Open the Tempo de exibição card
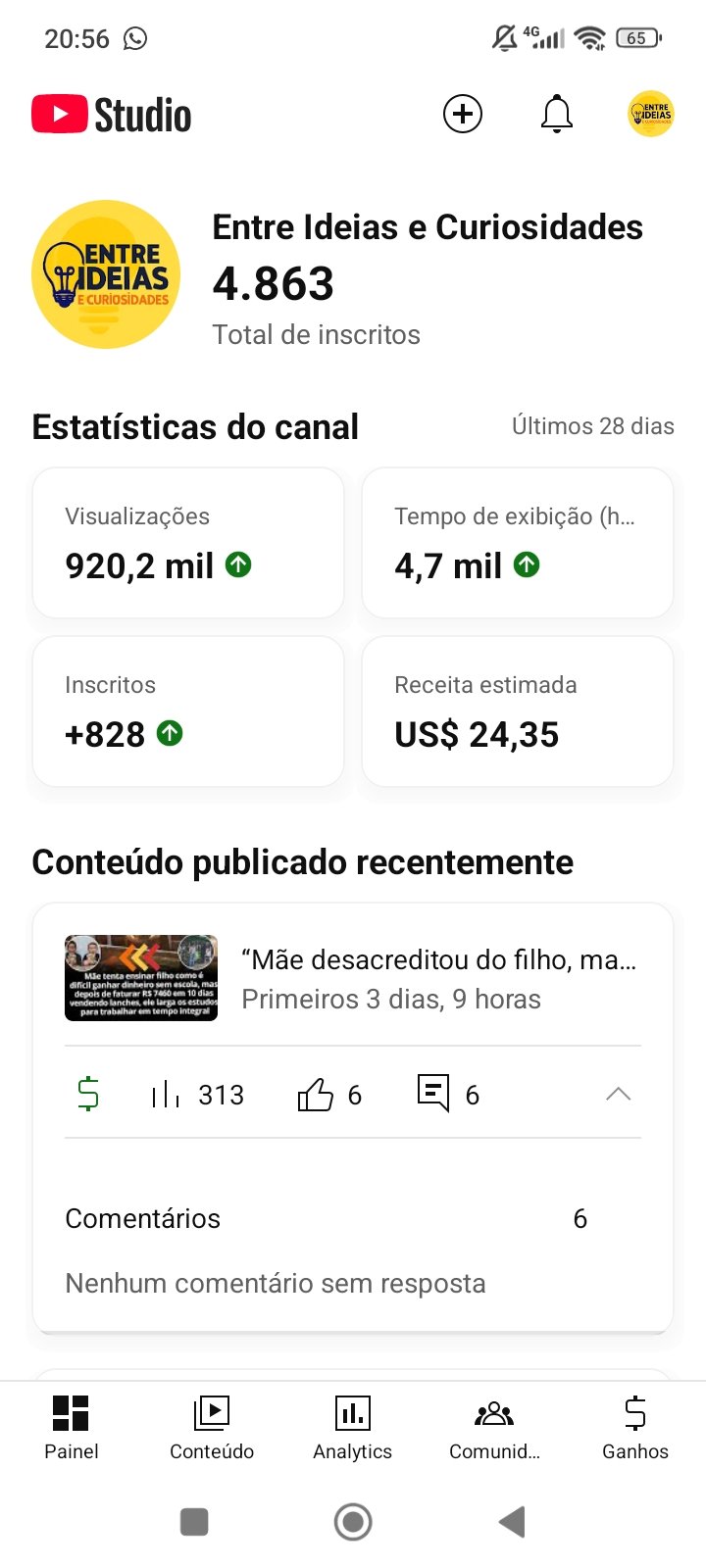This screenshot has width=706, height=1568. click(x=518, y=543)
